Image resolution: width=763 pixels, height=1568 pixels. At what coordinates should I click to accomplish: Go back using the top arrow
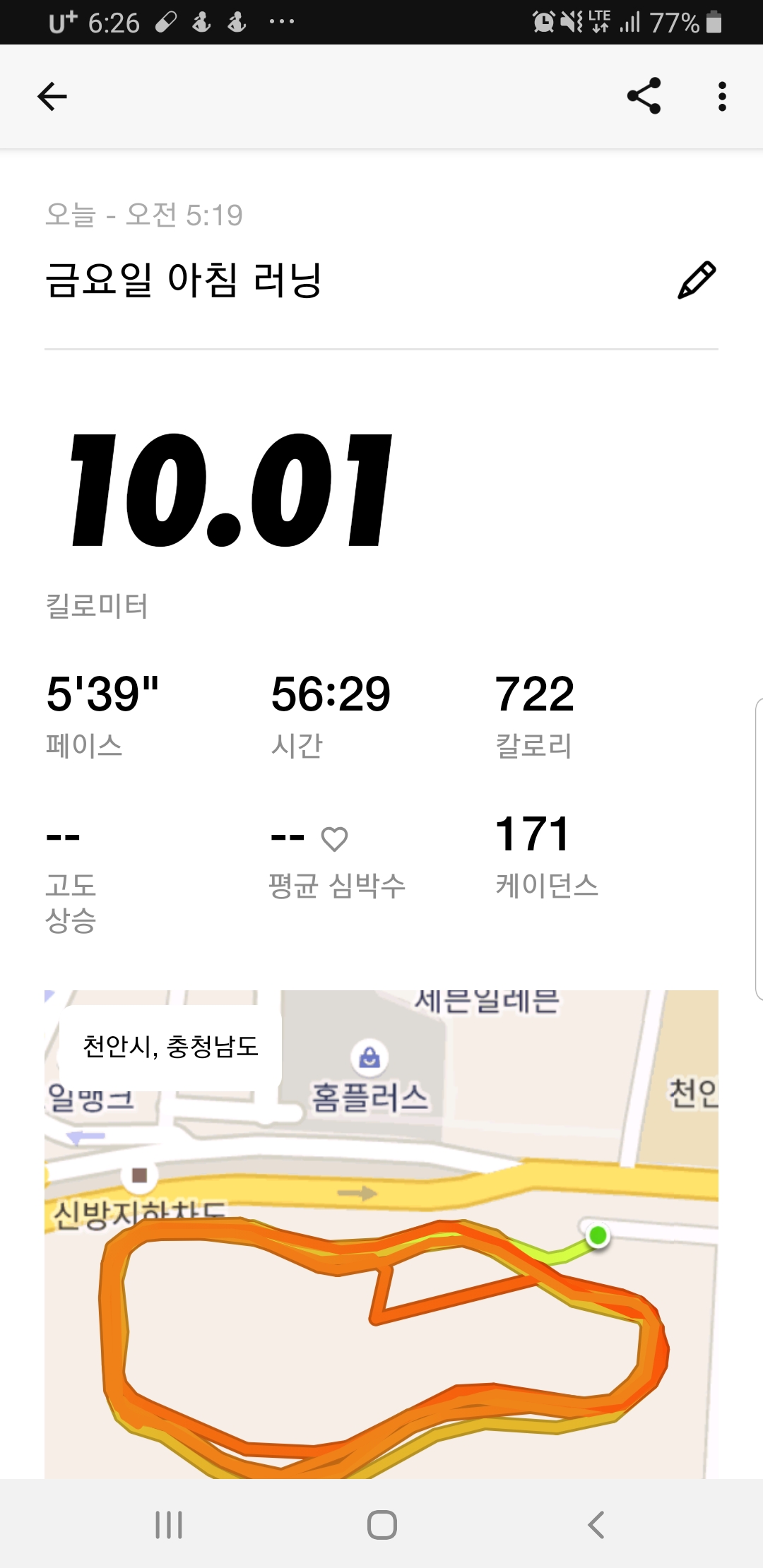point(52,97)
